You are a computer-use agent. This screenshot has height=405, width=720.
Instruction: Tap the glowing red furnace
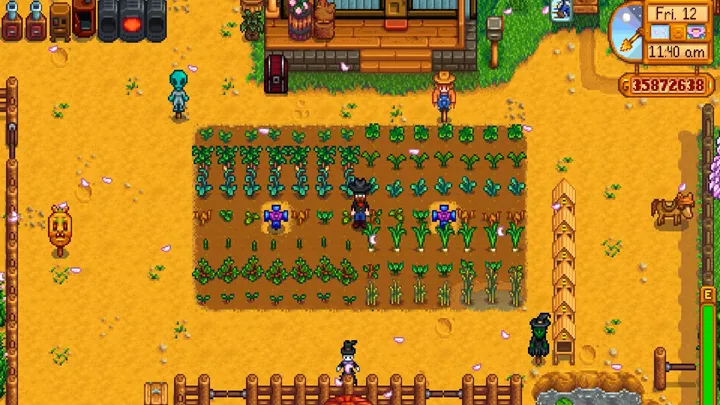[131, 19]
